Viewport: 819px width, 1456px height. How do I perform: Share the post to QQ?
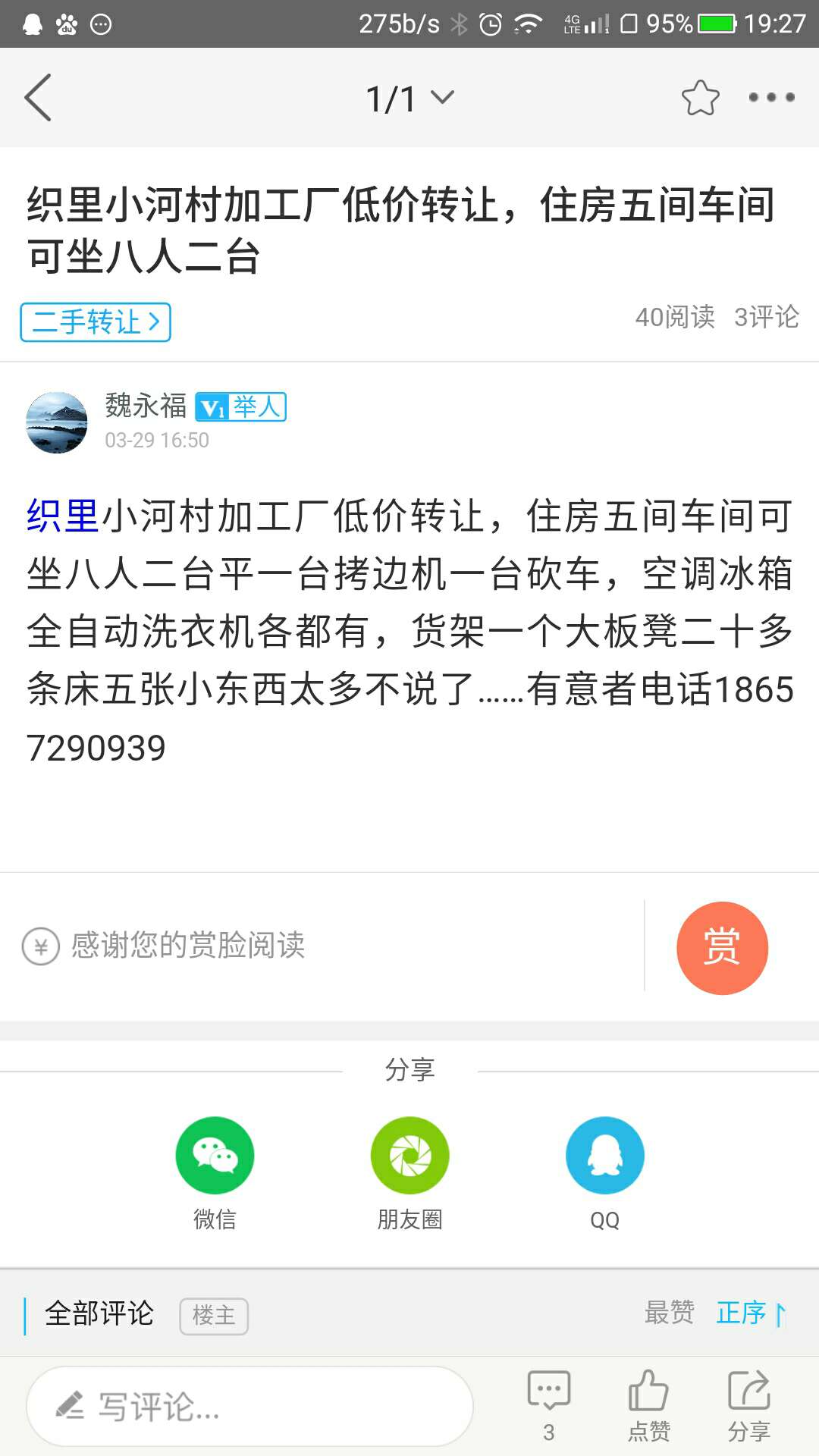604,1156
